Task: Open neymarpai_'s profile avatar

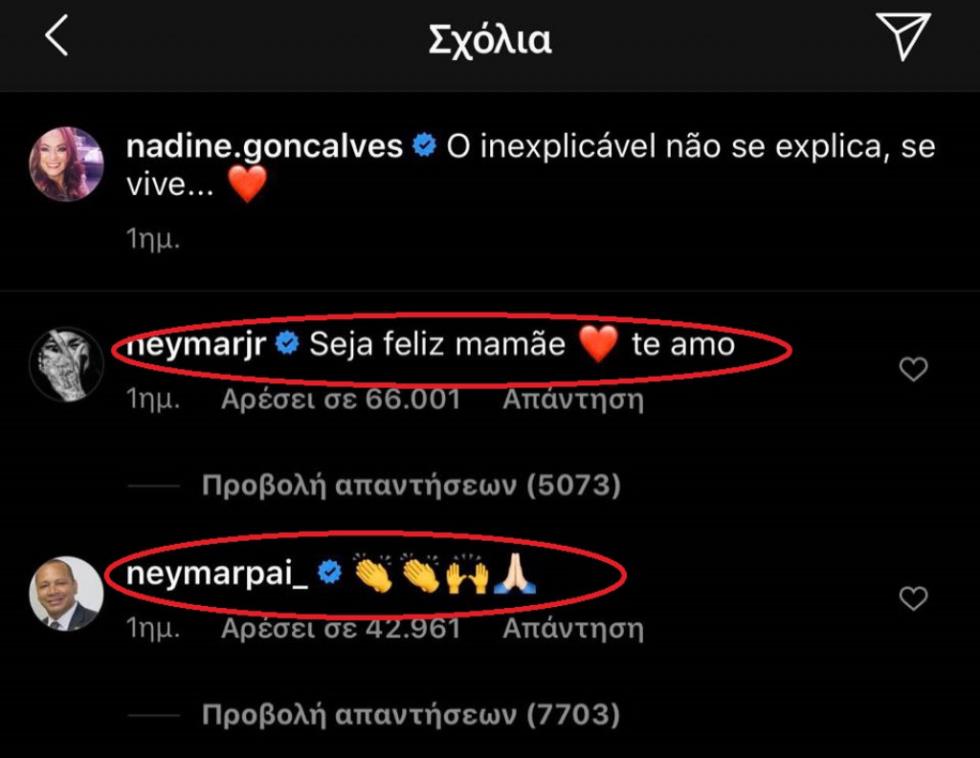Action: [x=67, y=594]
